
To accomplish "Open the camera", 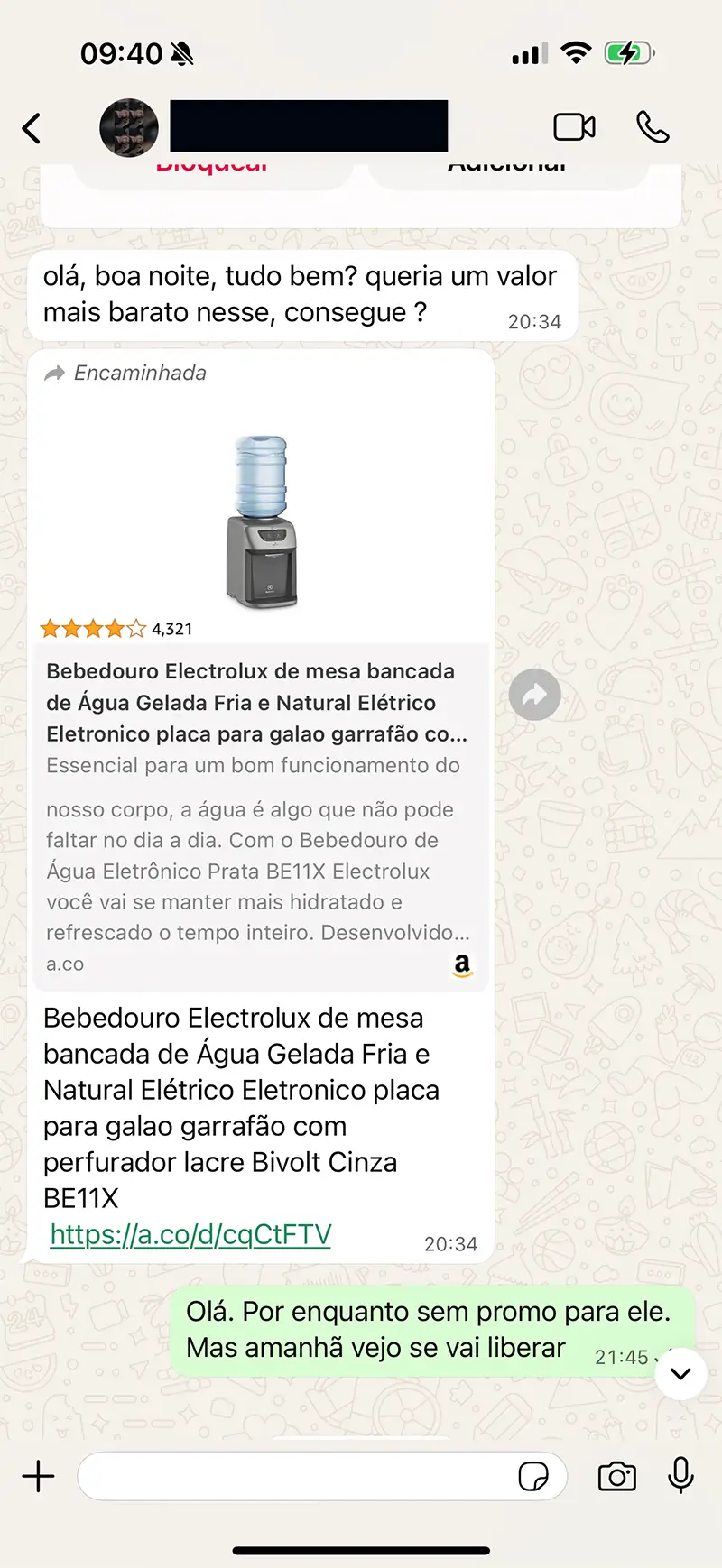I will (x=617, y=1477).
